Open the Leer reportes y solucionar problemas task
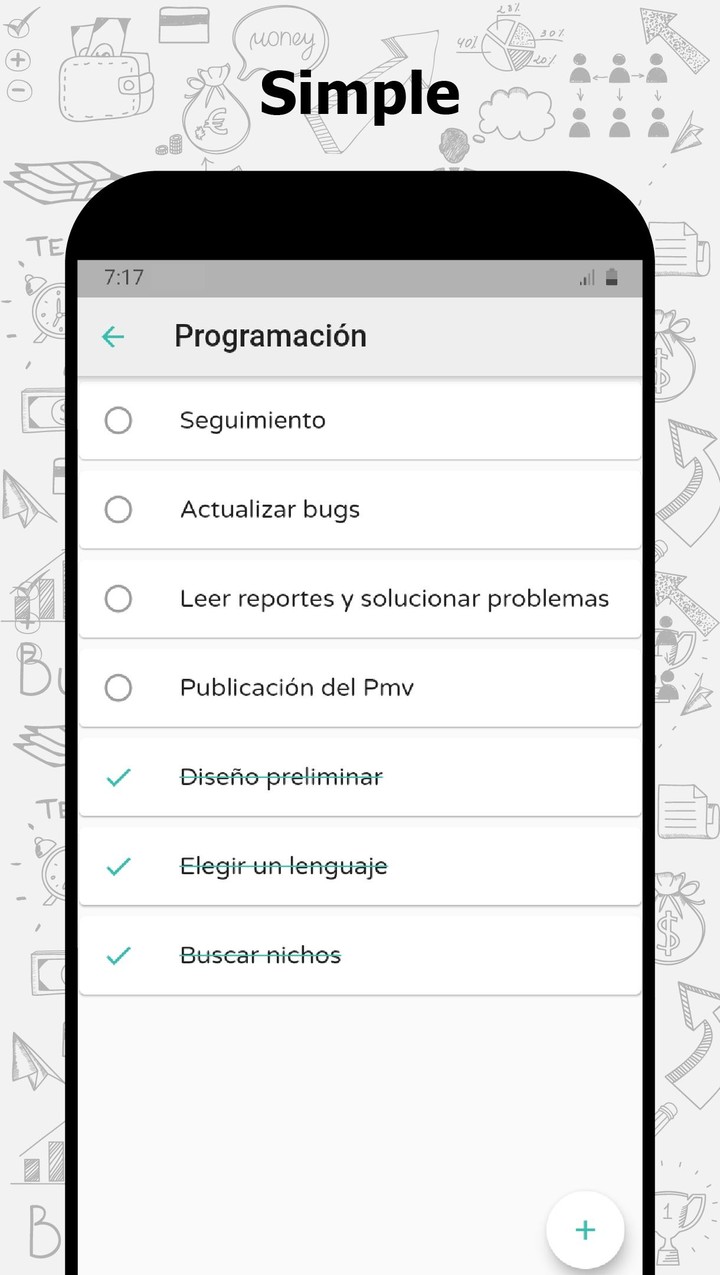The width and height of the screenshot is (720, 1275). (x=393, y=598)
